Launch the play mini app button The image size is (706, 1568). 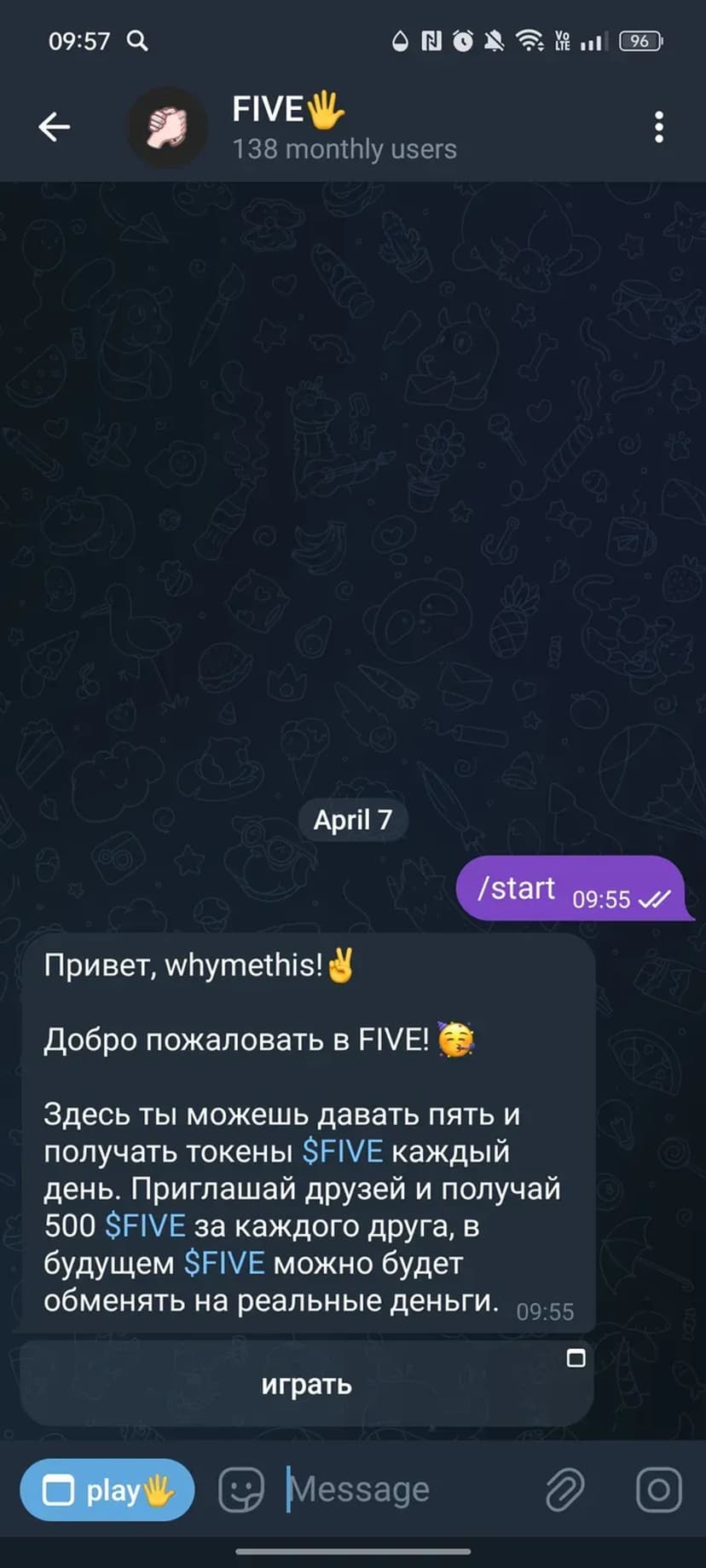point(107,1490)
